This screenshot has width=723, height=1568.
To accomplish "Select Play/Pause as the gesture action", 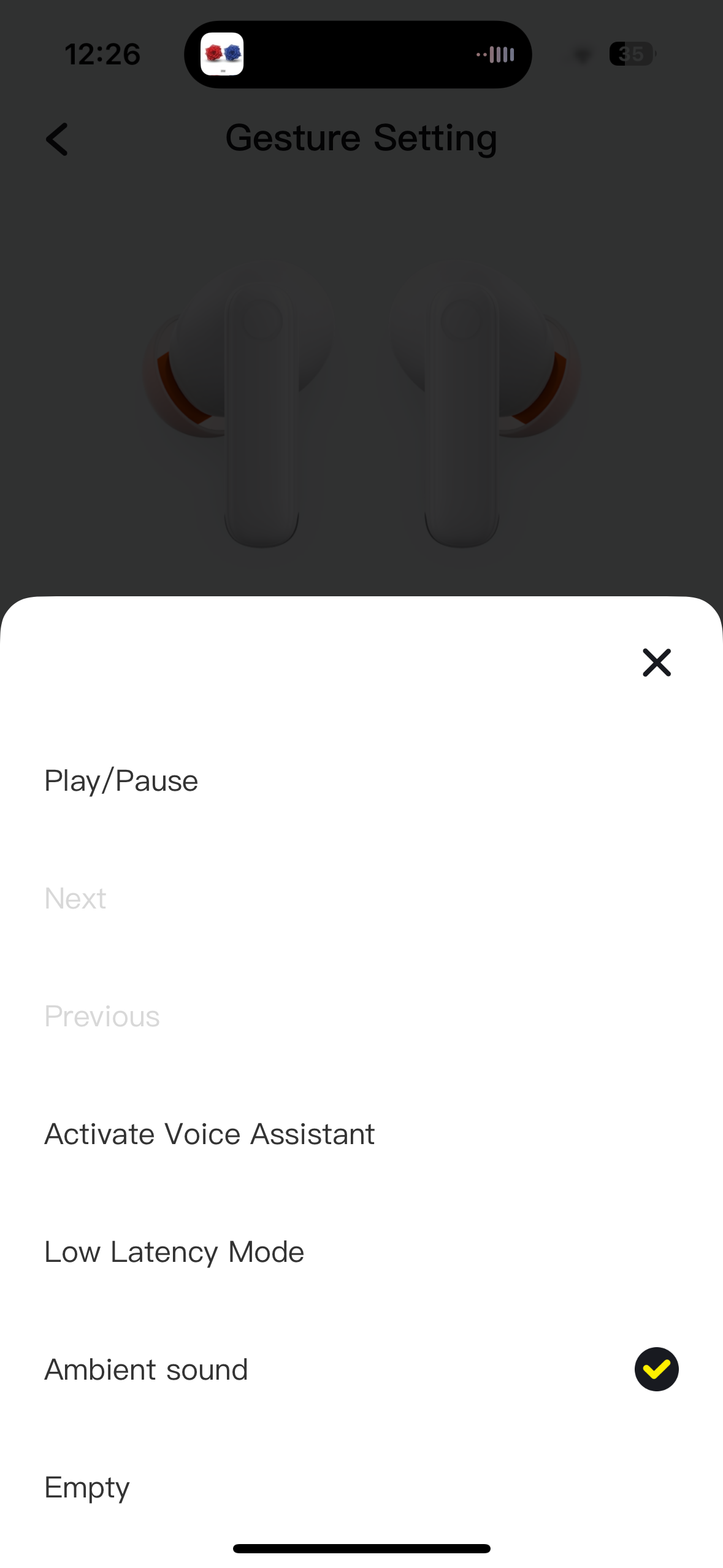I will tap(121, 781).
